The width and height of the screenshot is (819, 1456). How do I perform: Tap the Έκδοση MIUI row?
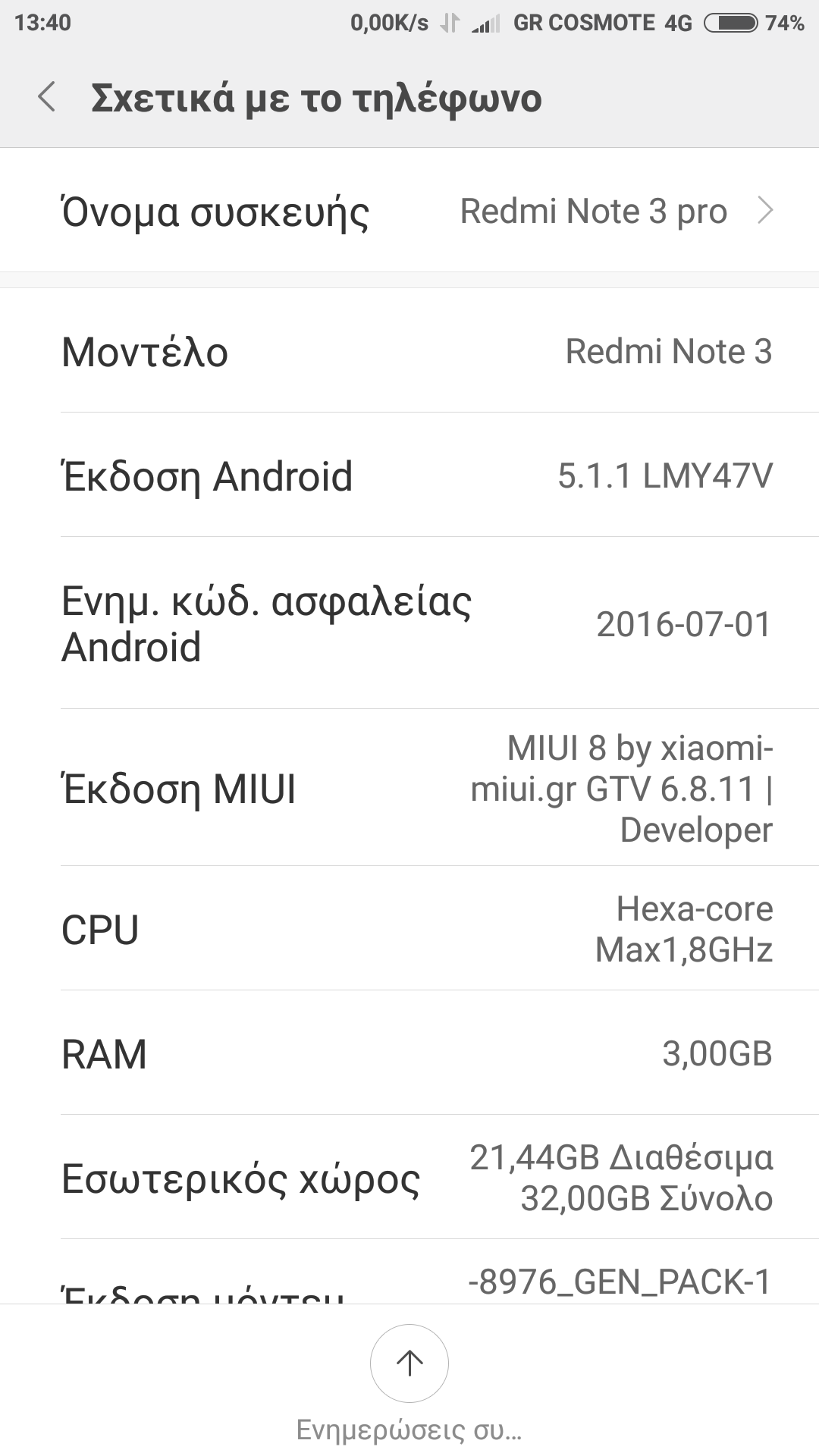409,788
